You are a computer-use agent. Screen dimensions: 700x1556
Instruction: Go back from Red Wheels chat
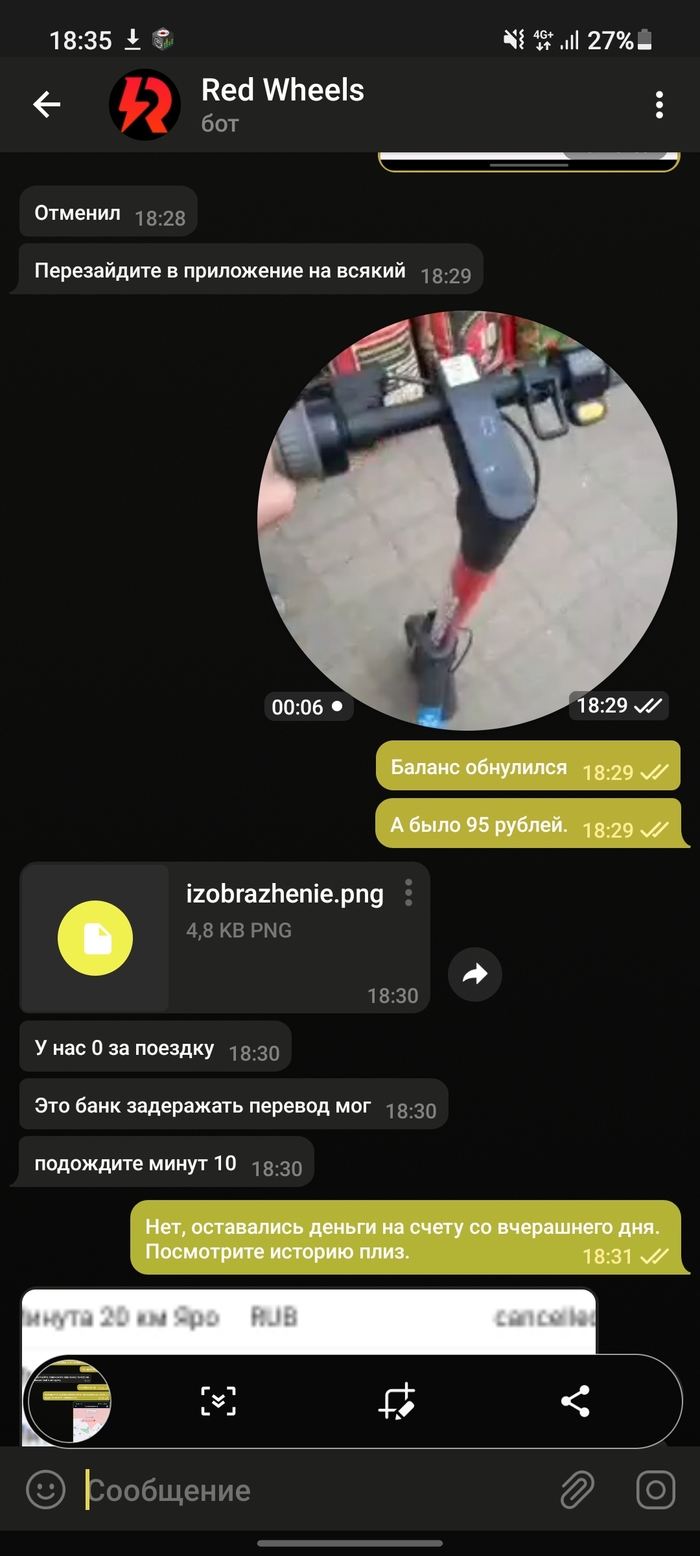point(46,104)
